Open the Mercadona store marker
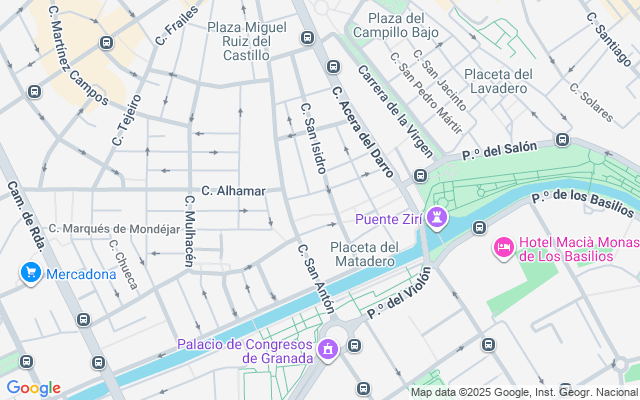 (30, 273)
